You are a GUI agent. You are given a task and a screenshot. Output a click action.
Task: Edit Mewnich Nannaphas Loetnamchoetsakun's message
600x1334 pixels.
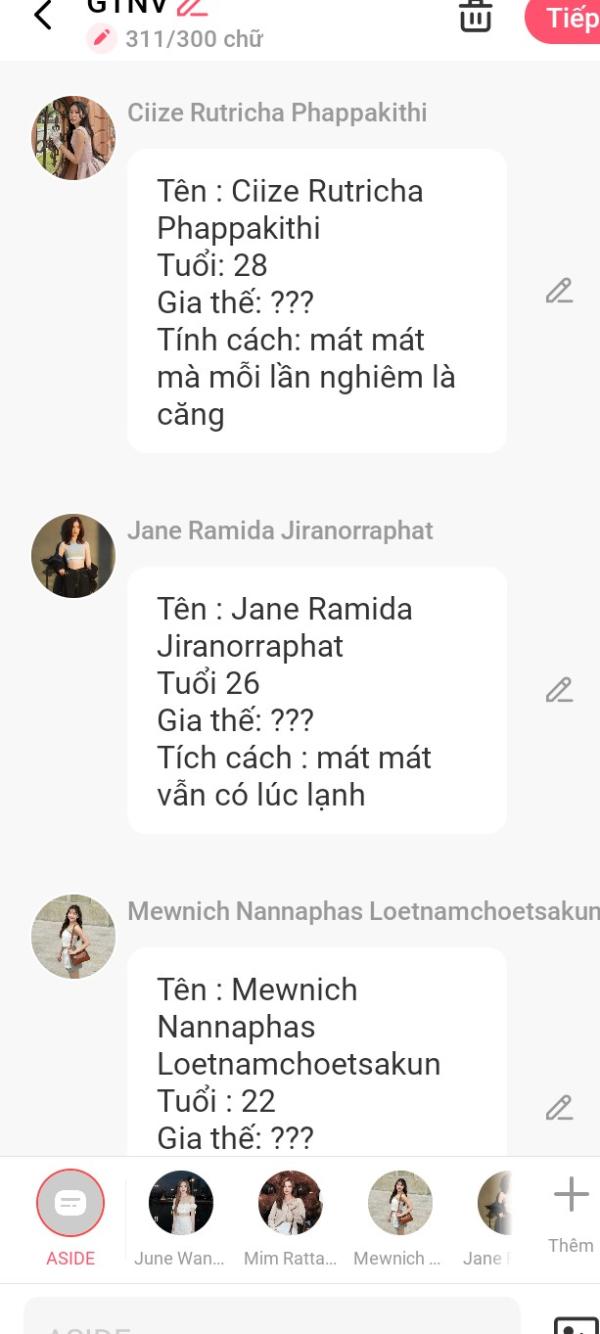(x=559, y=1107)
